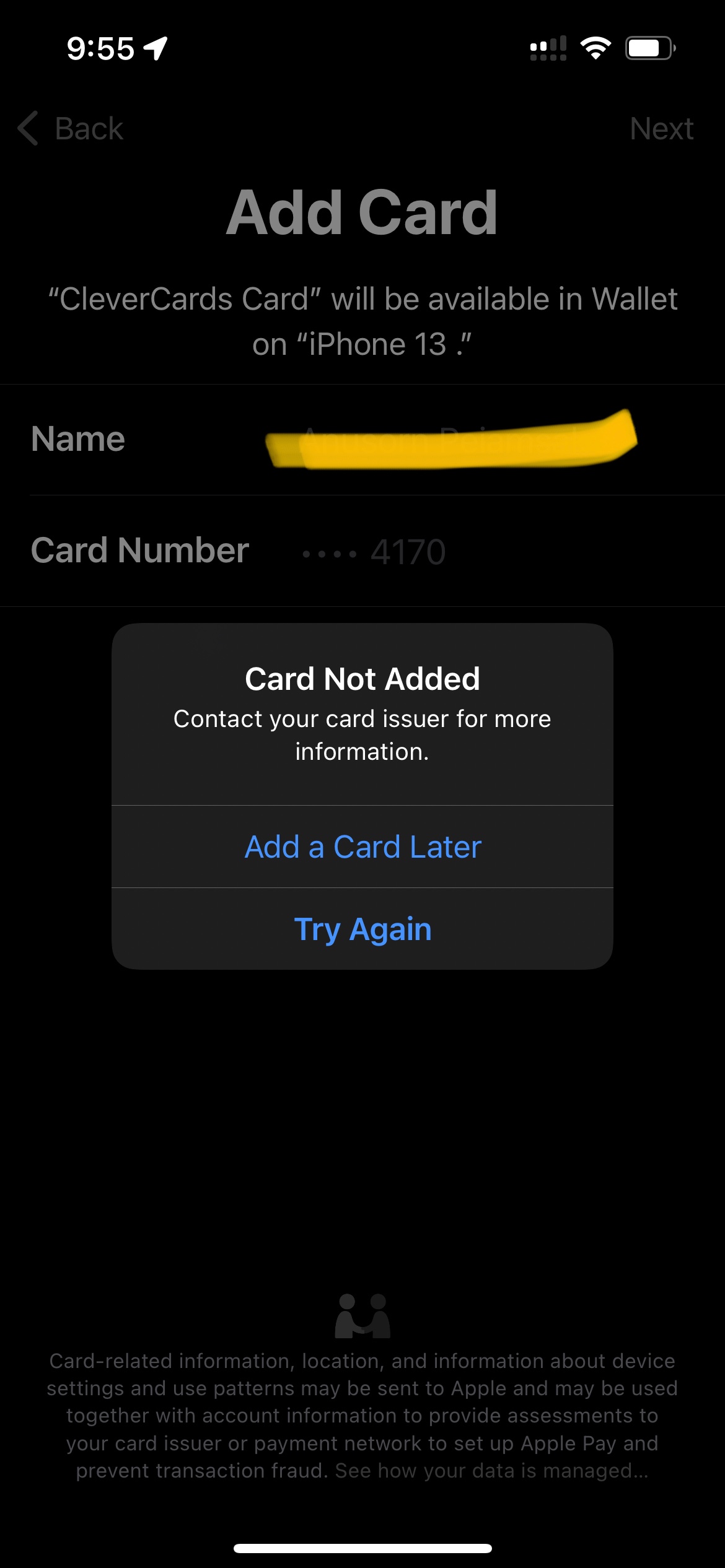Open See how your data is managed link

pos(491,1471)
